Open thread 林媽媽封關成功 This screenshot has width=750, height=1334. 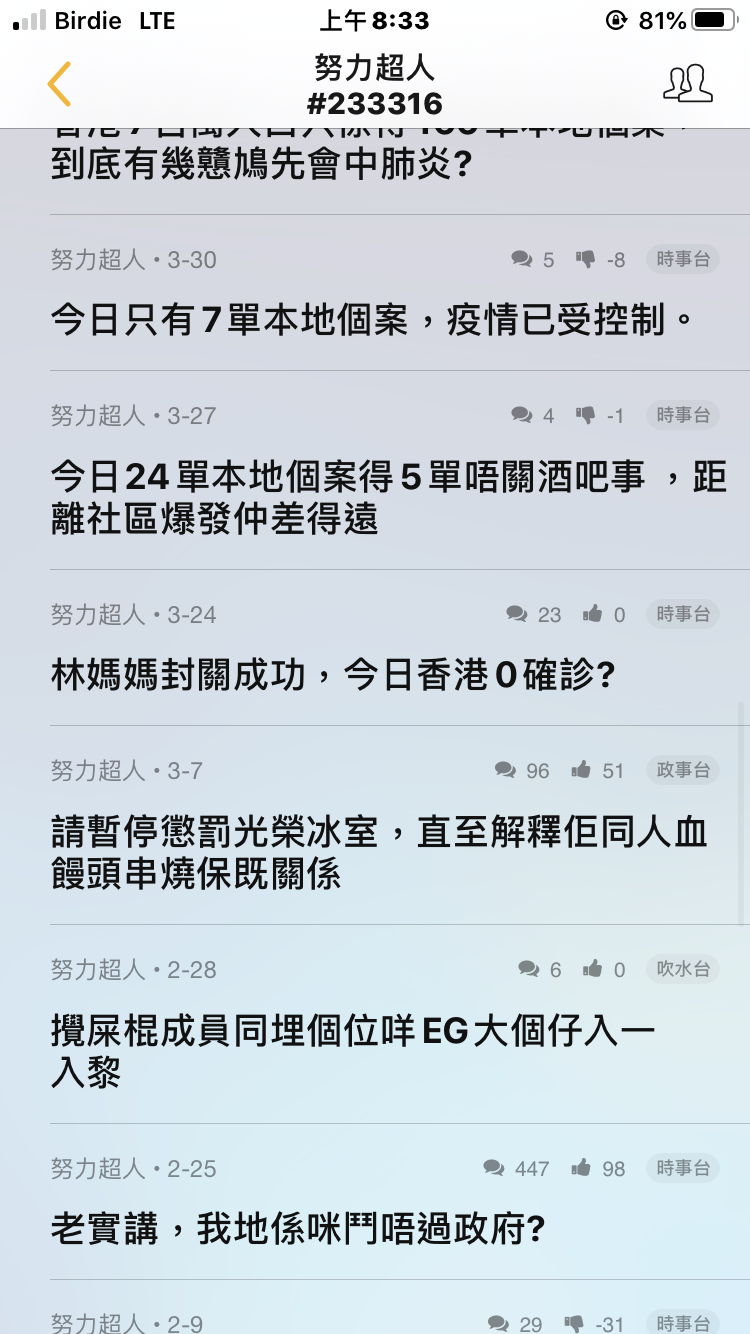coord(332,677)
